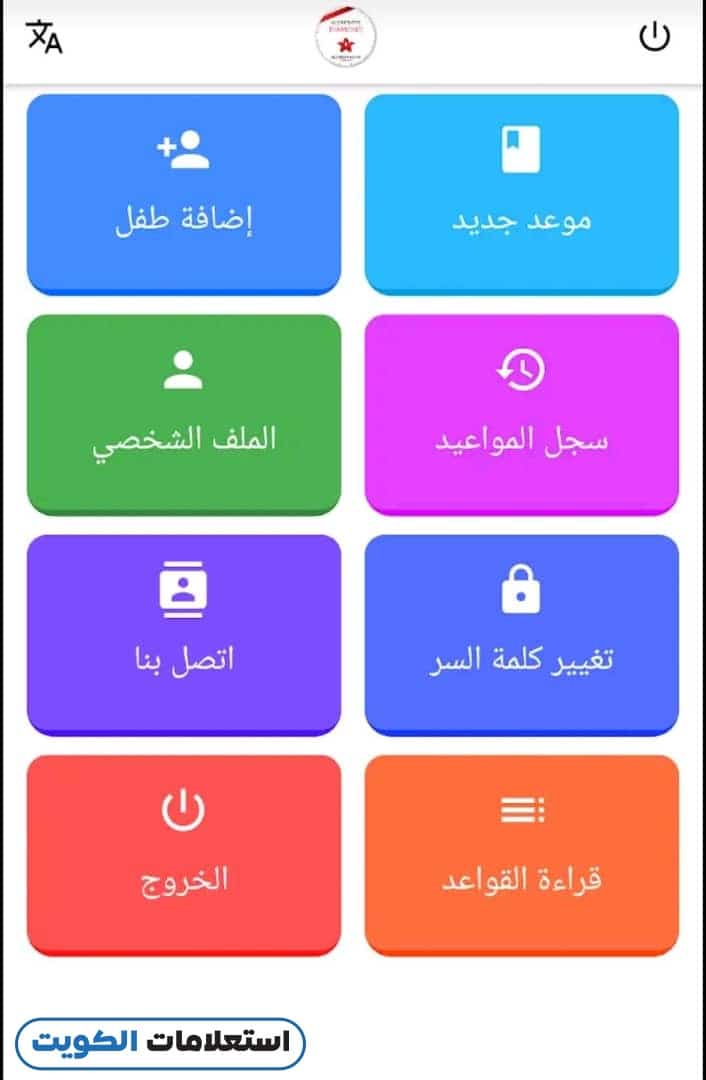The width and height of the screenshot is (706, 1080).
Task: Select اتصل بنا (contact us) tile
Action: tap(183, 633)
